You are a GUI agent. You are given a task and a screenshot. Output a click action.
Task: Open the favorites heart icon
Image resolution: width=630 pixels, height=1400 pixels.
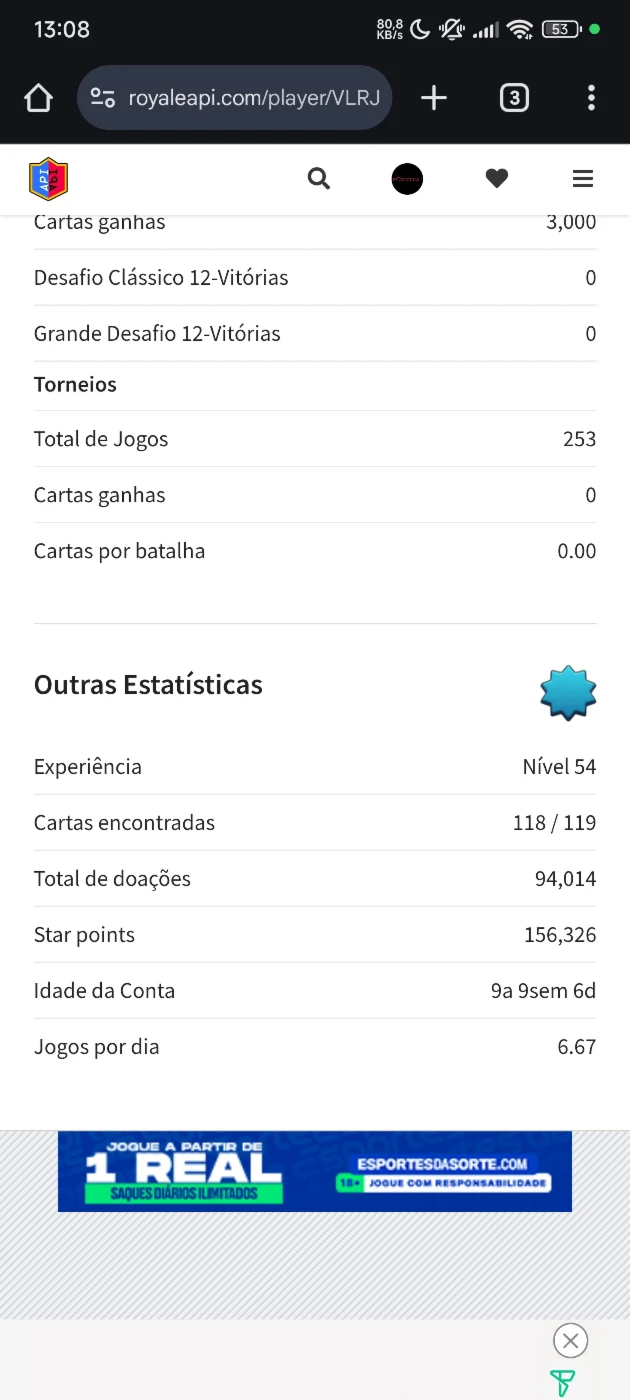[497, 179]
